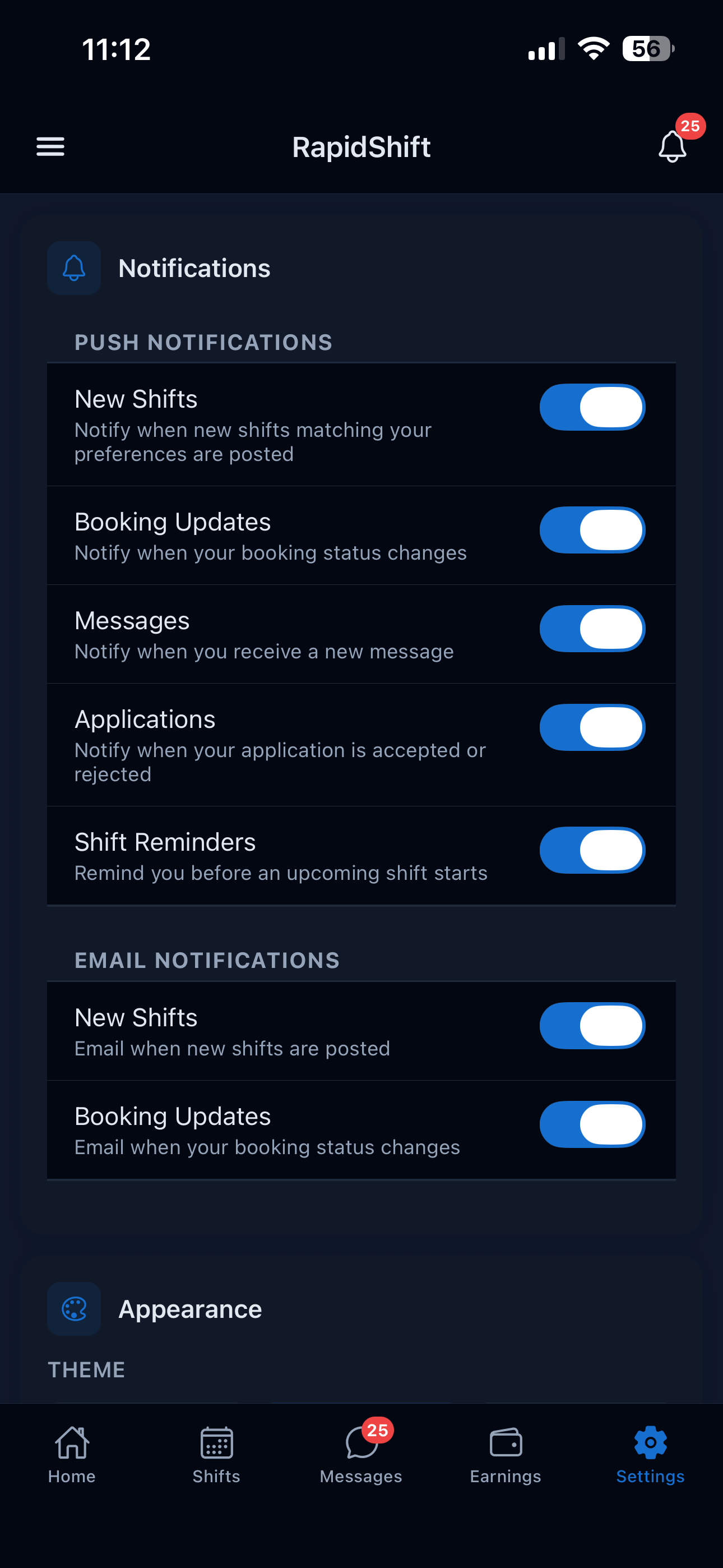Open the Messages tab
Image resolution: width=723 pixels, height=1568 pixels.
(361, 1455)
